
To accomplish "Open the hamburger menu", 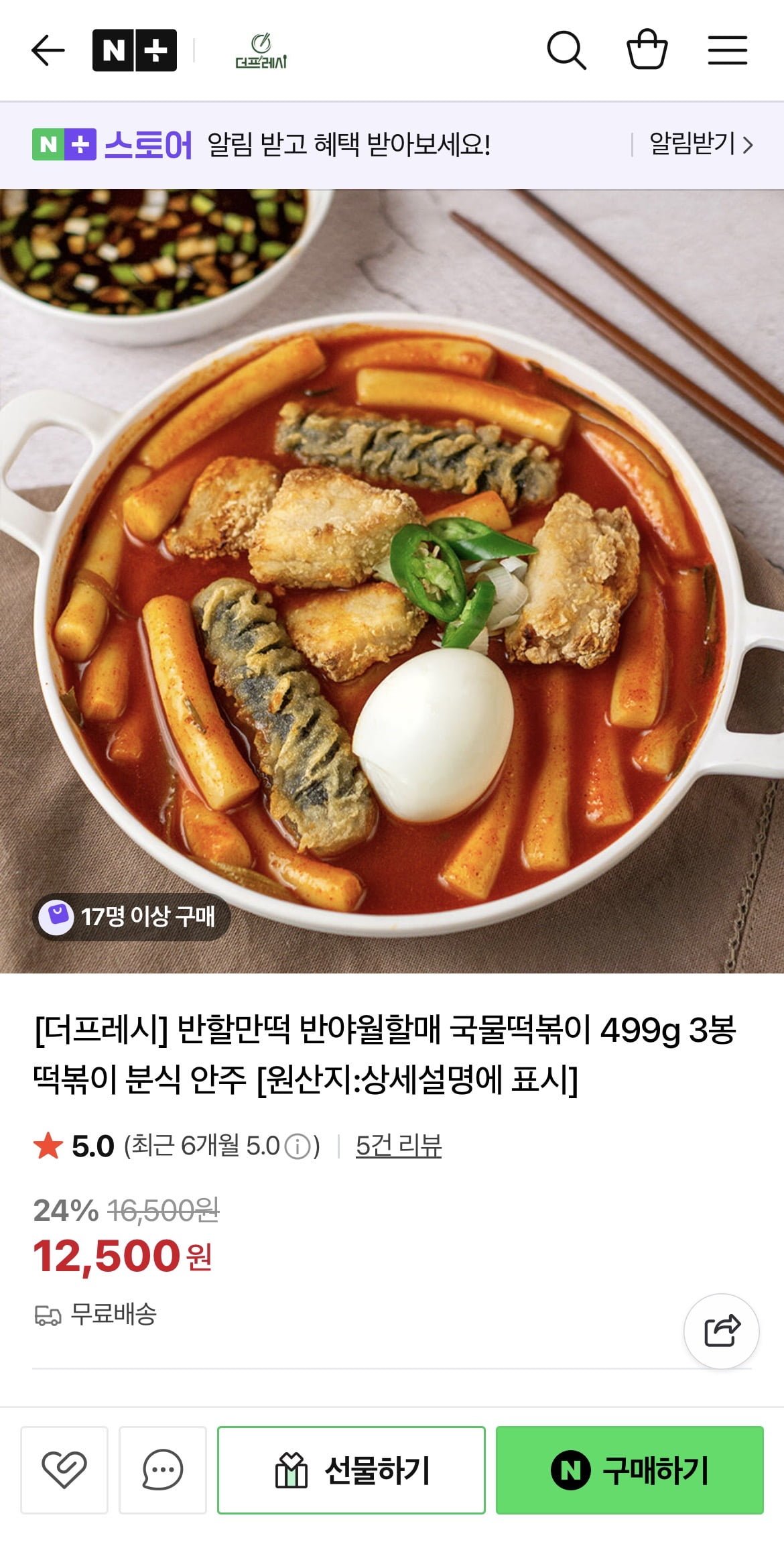I will (x=728, y=50).
